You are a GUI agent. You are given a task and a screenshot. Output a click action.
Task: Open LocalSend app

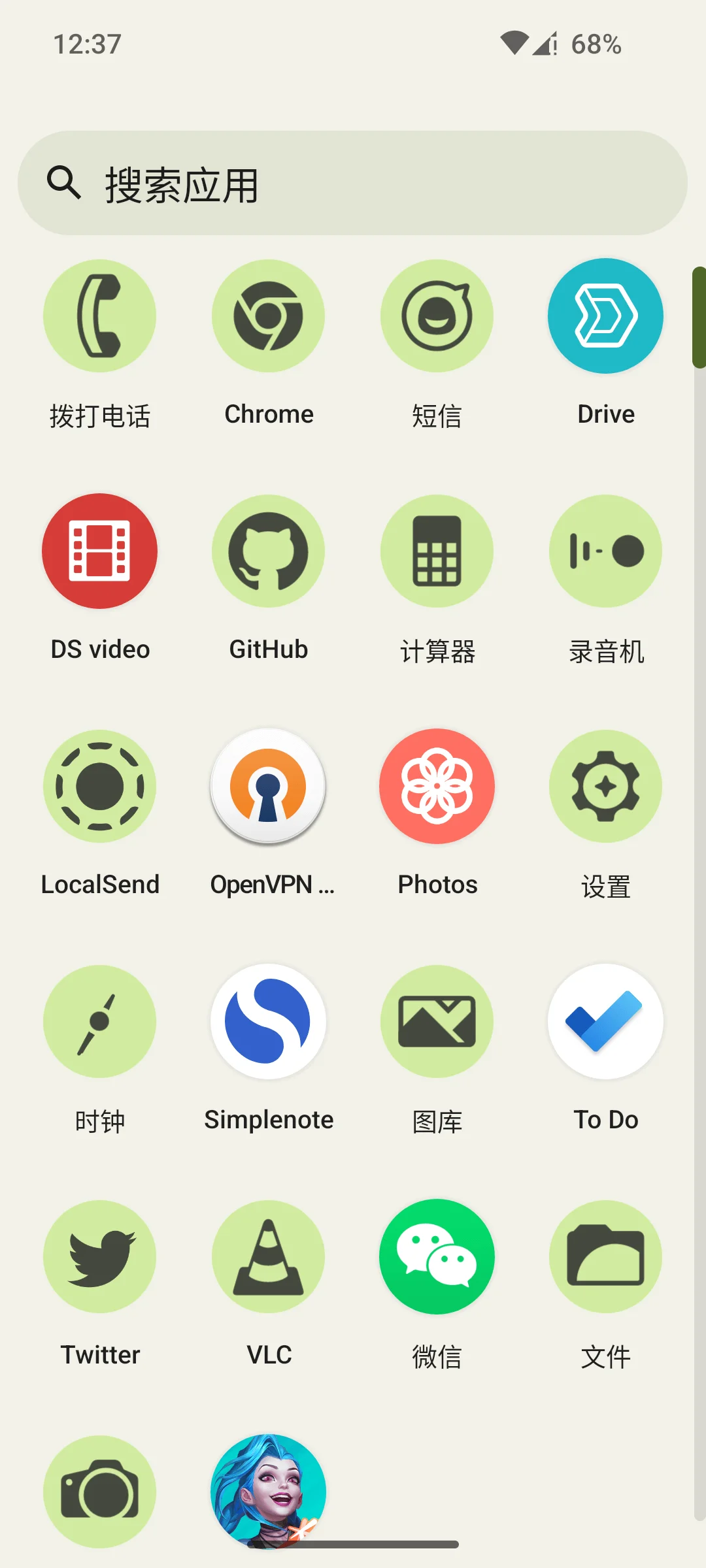click(100, 787)
